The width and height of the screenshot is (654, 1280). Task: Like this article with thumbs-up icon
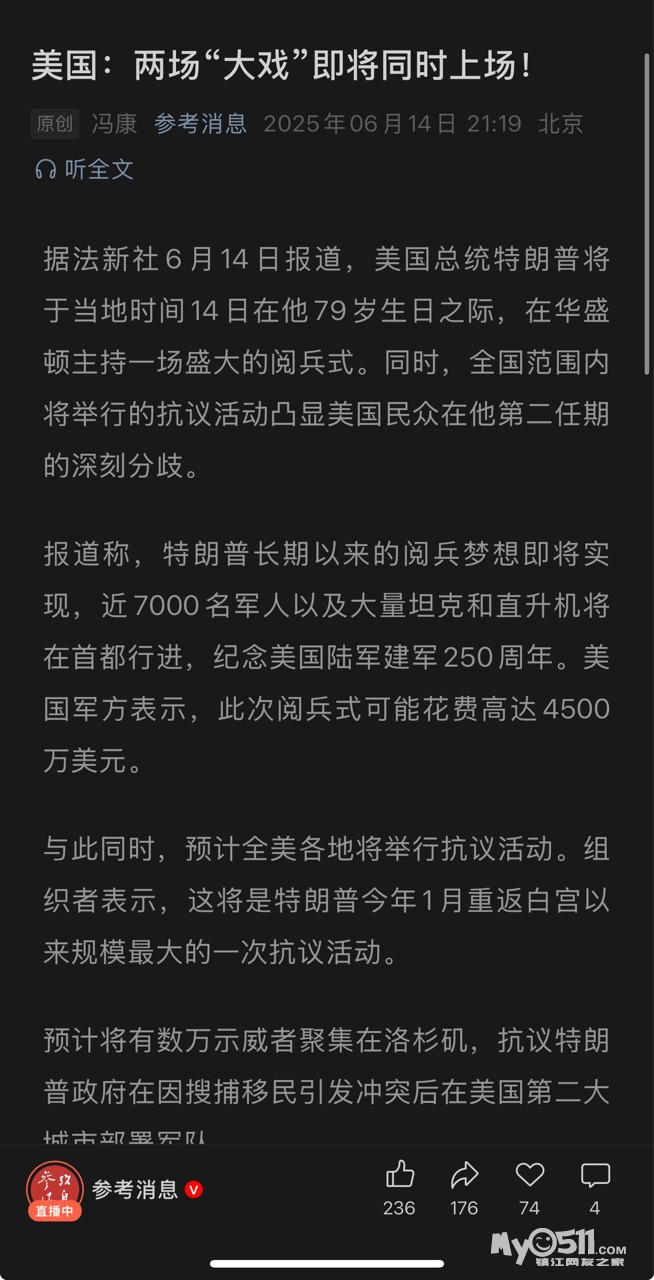point(399,1175)
